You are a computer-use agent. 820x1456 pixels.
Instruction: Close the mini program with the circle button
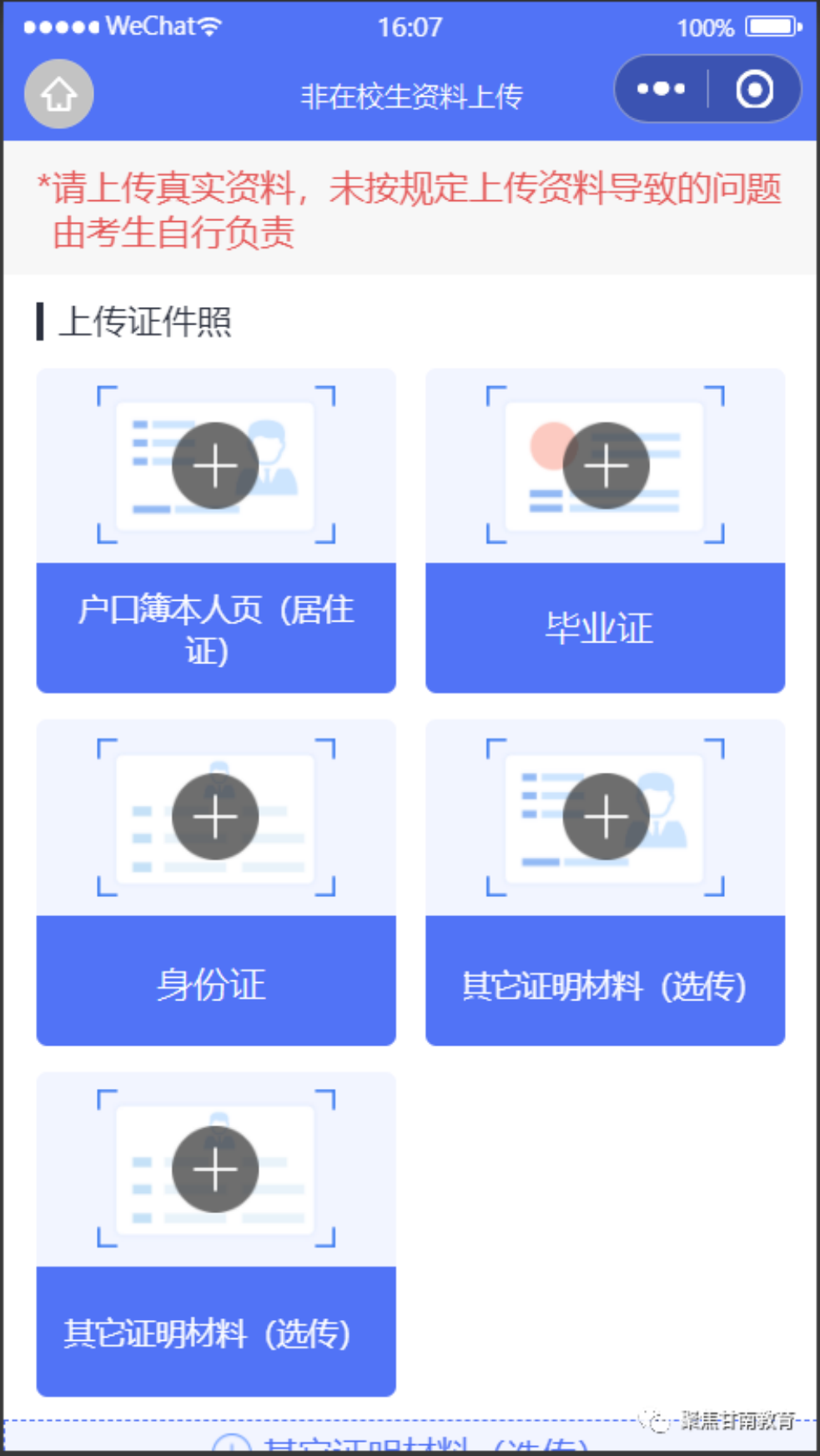click(754, 89)
